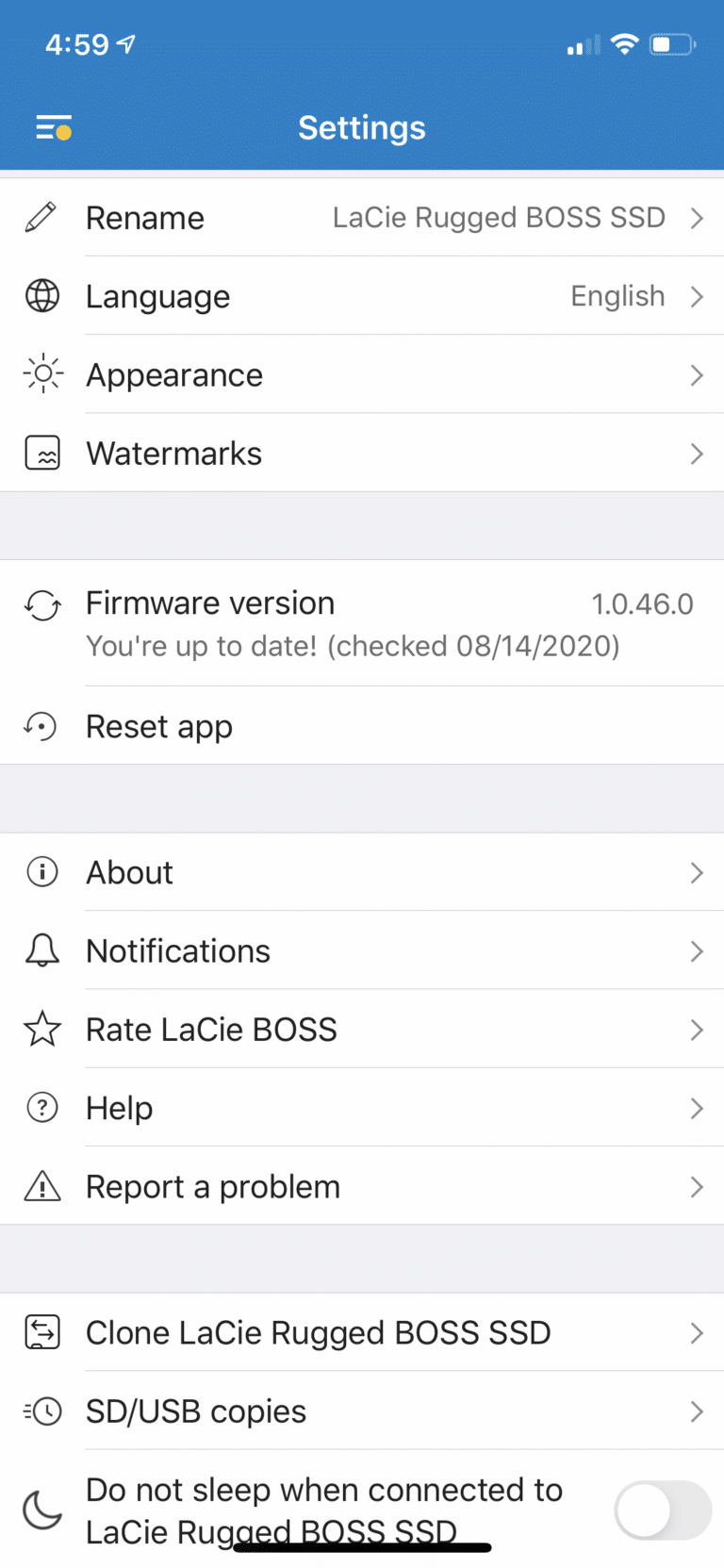Open SD/USB copies
The width and height of the screenshot is (724, 1568).
pyautogui.click(x=362, y=1411)
